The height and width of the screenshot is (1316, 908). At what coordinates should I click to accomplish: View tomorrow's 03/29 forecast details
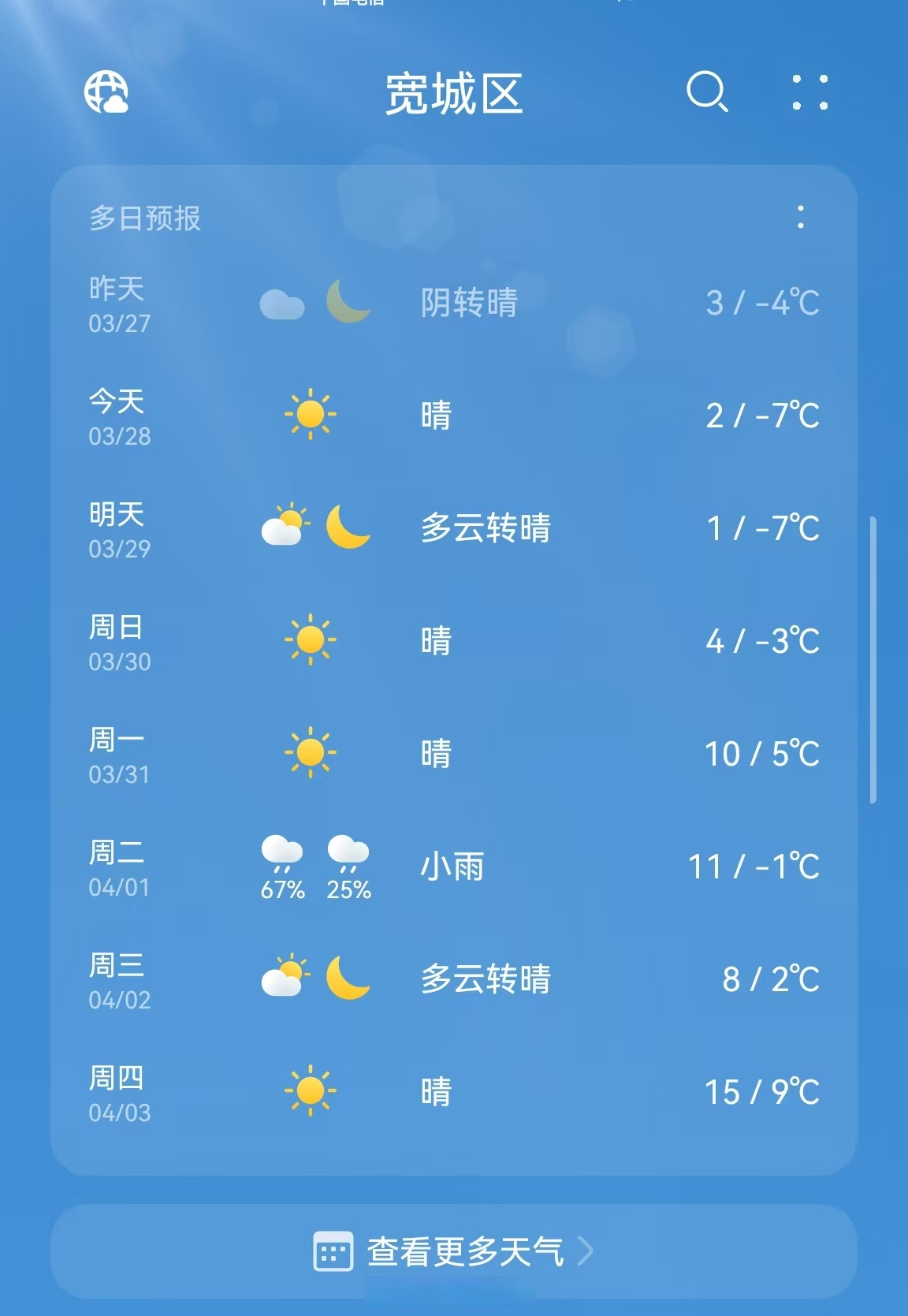point(454,528)
